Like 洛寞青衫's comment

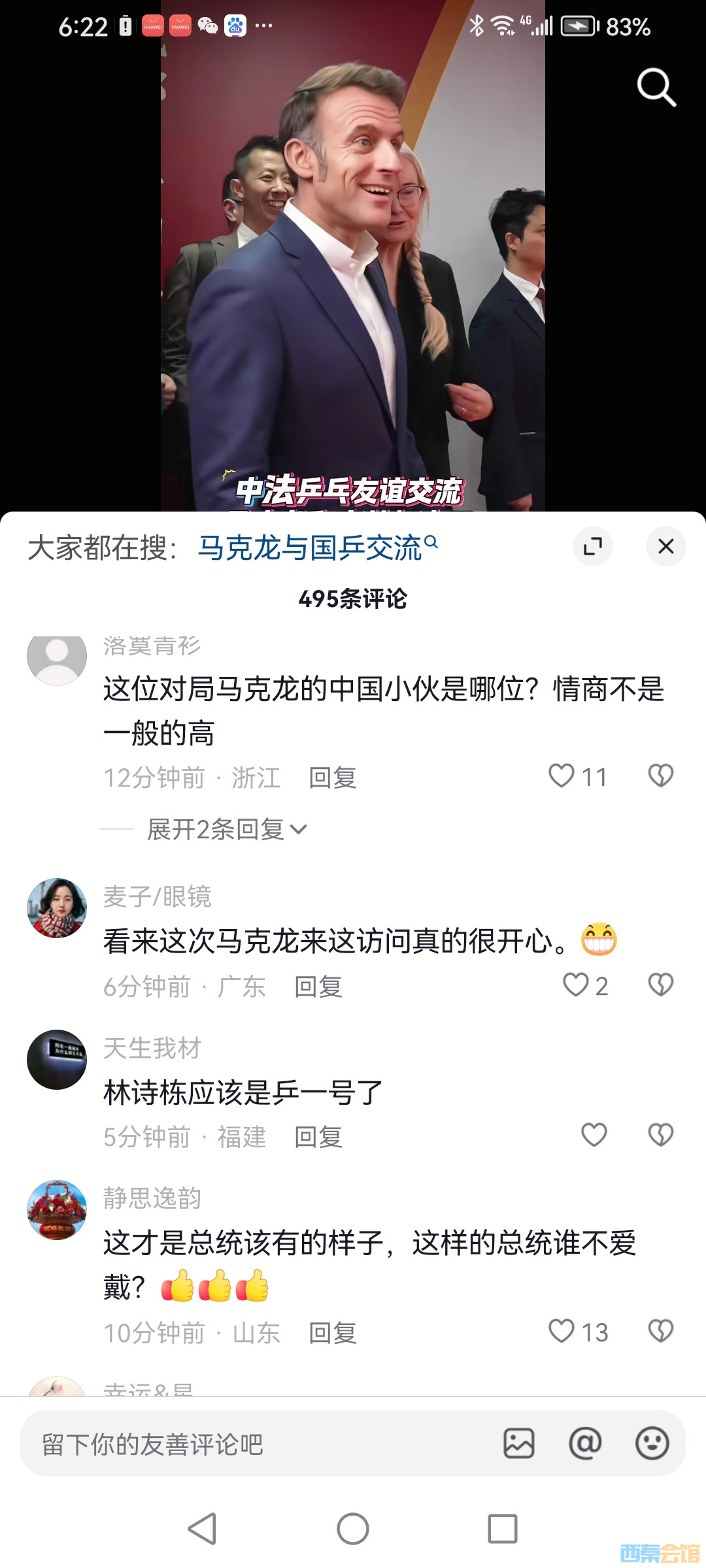pyautogui.click(x=562, y=776)
